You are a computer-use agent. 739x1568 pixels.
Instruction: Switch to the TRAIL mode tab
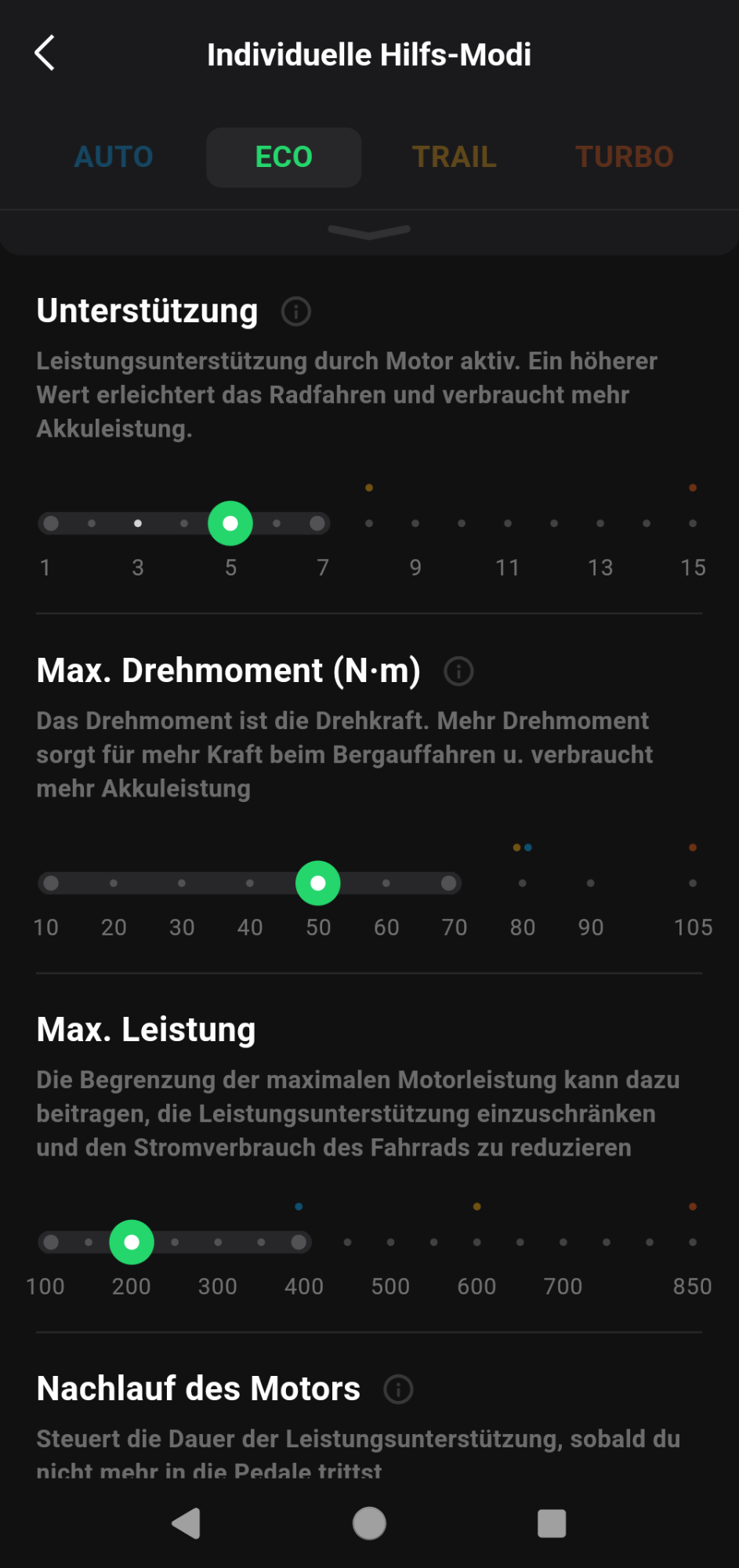tap(455, 157)
